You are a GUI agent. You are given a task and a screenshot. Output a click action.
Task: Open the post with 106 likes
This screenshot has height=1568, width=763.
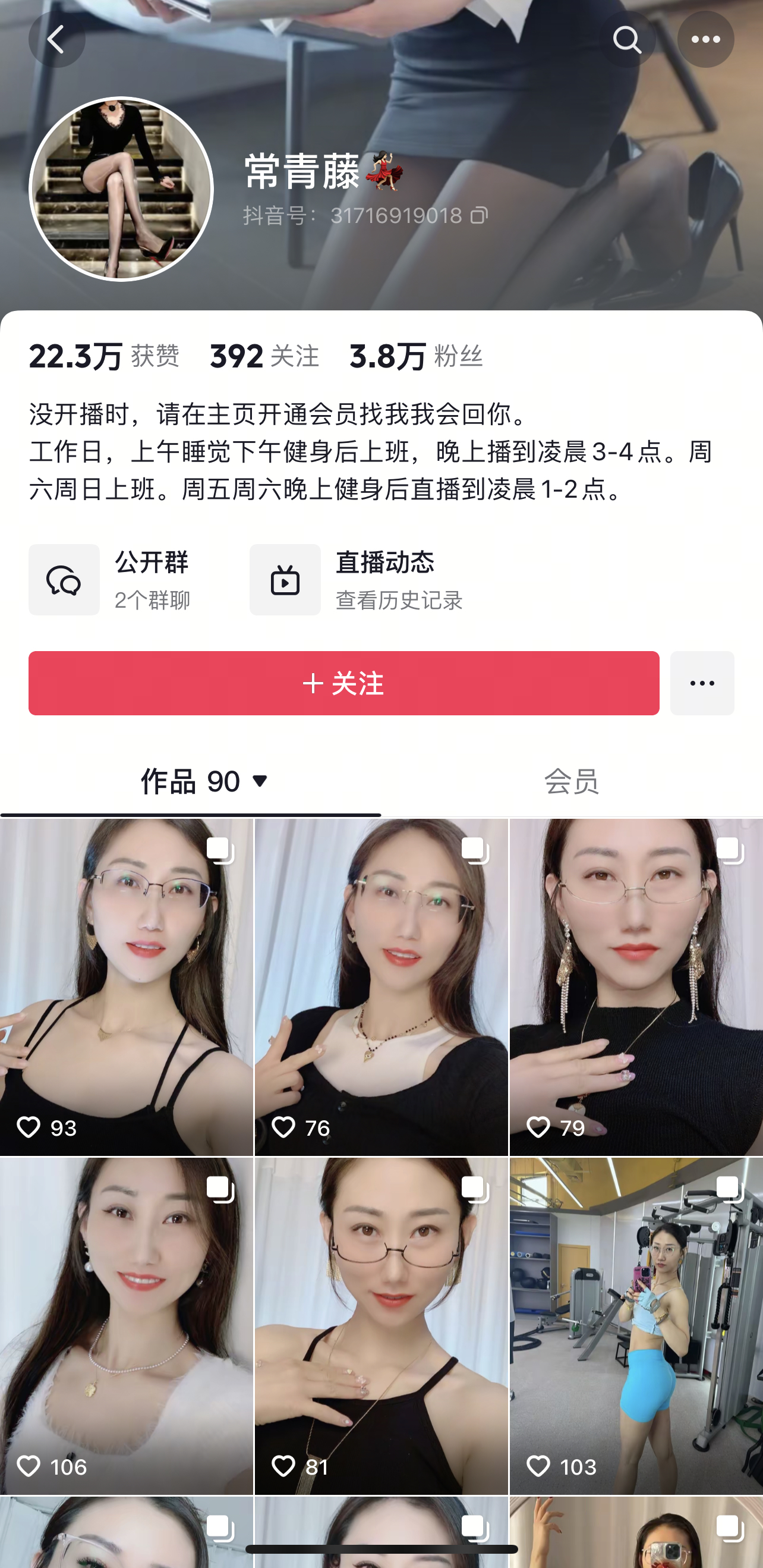[126, 1326]
